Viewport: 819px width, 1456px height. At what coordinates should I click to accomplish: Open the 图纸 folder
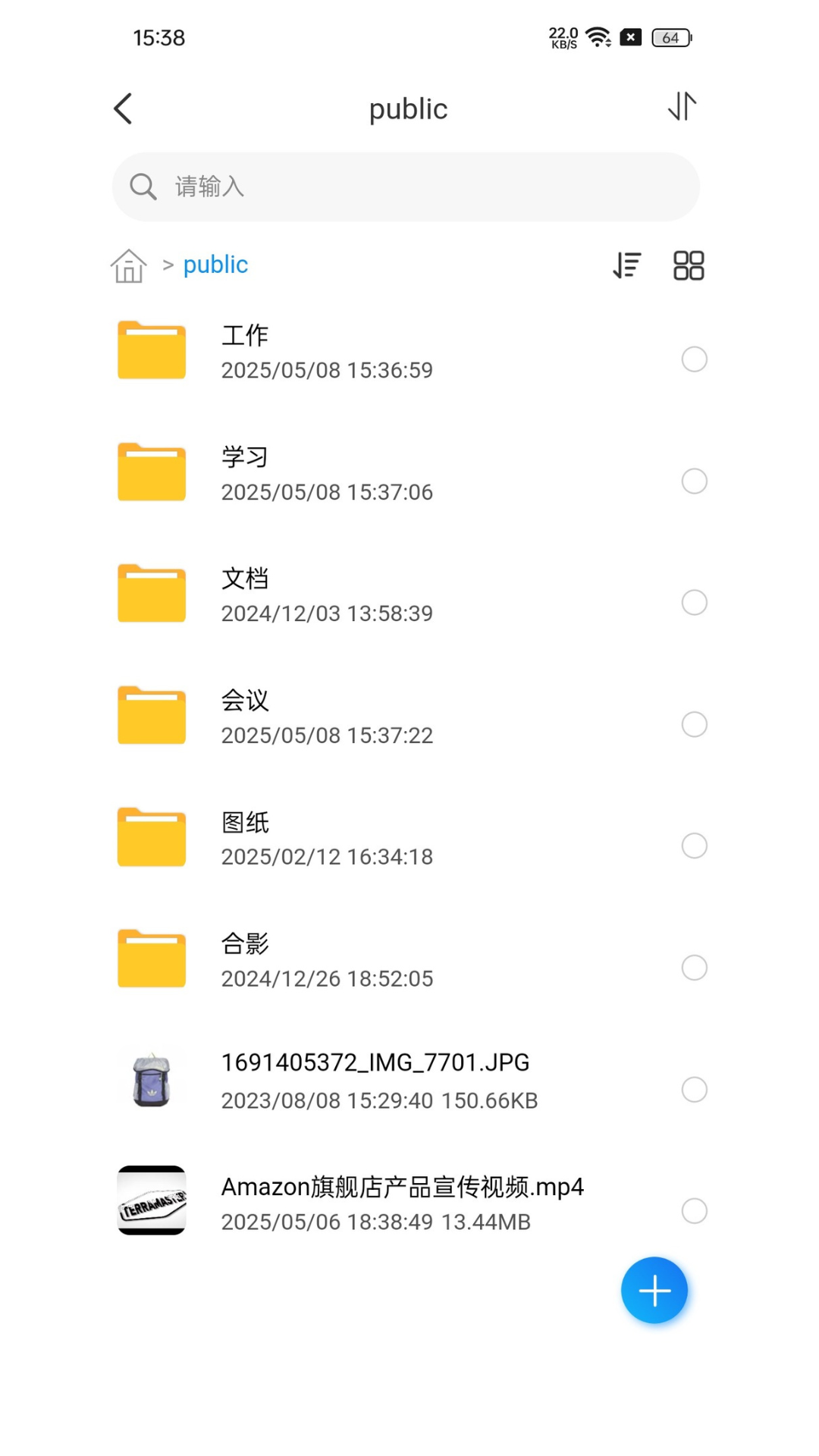[326, 839]
